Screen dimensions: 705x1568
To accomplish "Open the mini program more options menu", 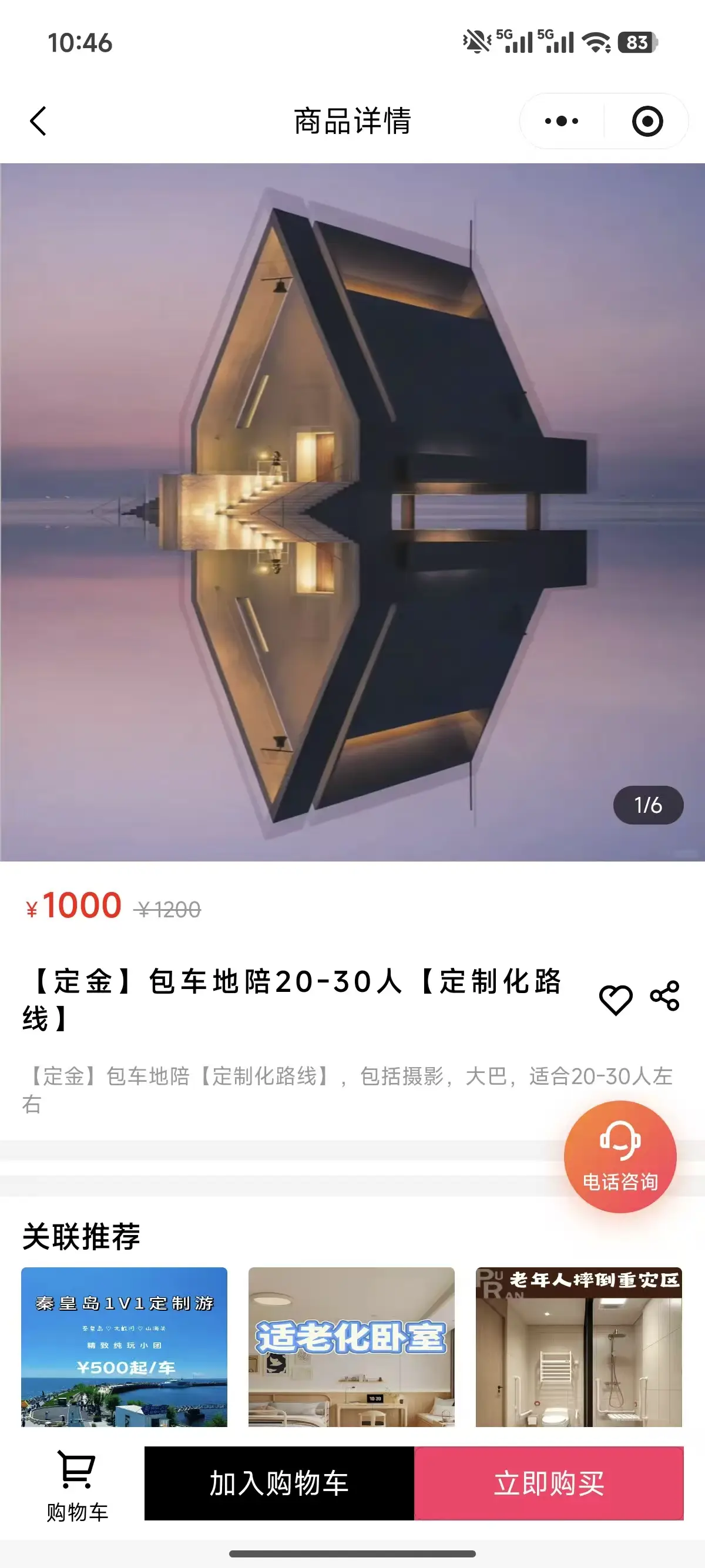I will [561, 121].
